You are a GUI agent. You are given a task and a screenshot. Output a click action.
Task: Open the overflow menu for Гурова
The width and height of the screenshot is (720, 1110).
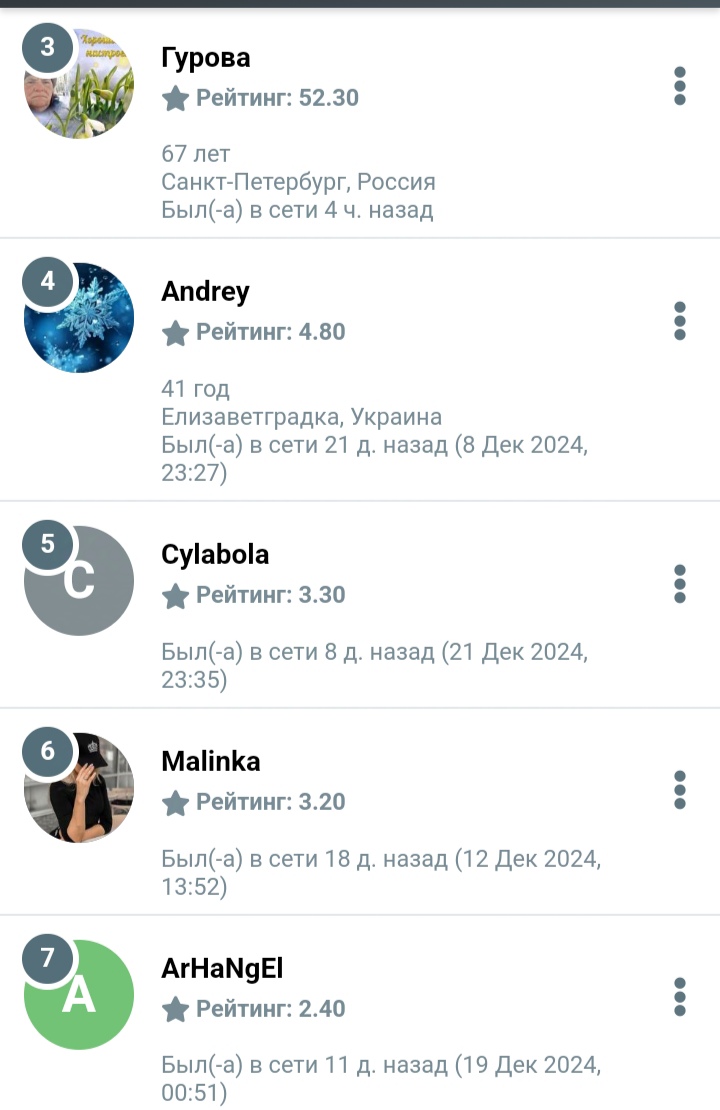click(680, 86)
